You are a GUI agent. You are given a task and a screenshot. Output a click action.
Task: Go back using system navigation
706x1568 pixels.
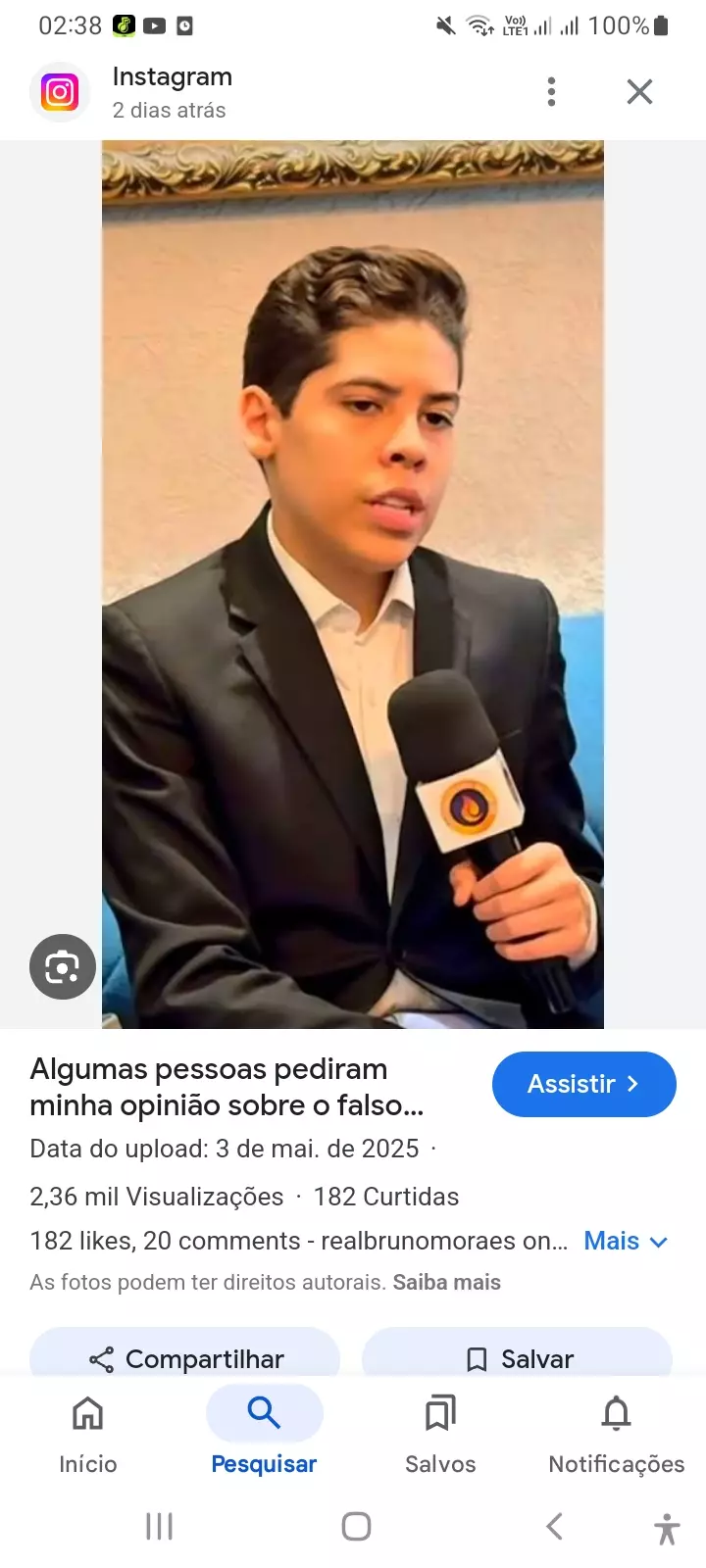(x=554, y=1526)
